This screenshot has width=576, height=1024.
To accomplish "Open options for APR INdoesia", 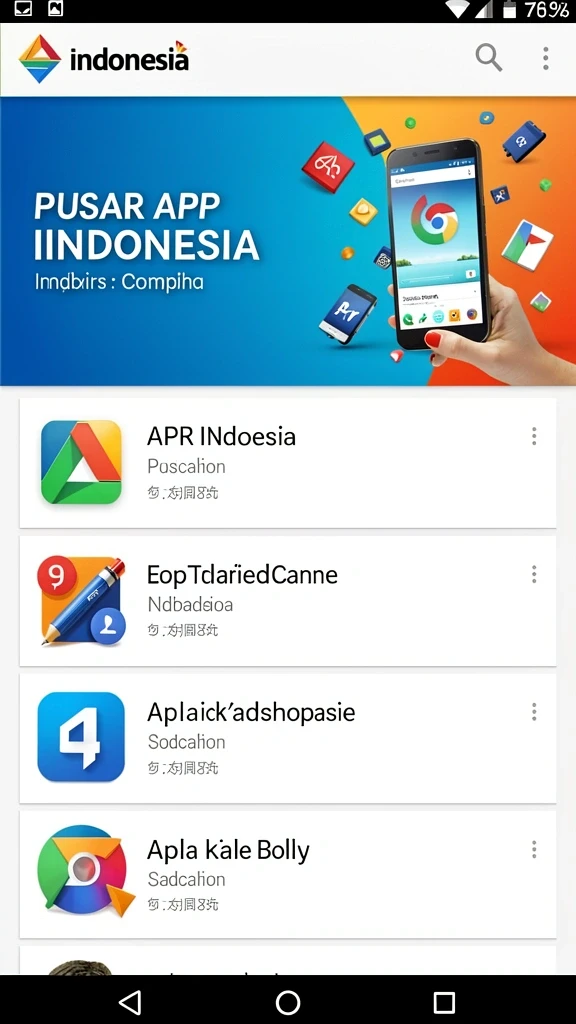I will (534, 436).
